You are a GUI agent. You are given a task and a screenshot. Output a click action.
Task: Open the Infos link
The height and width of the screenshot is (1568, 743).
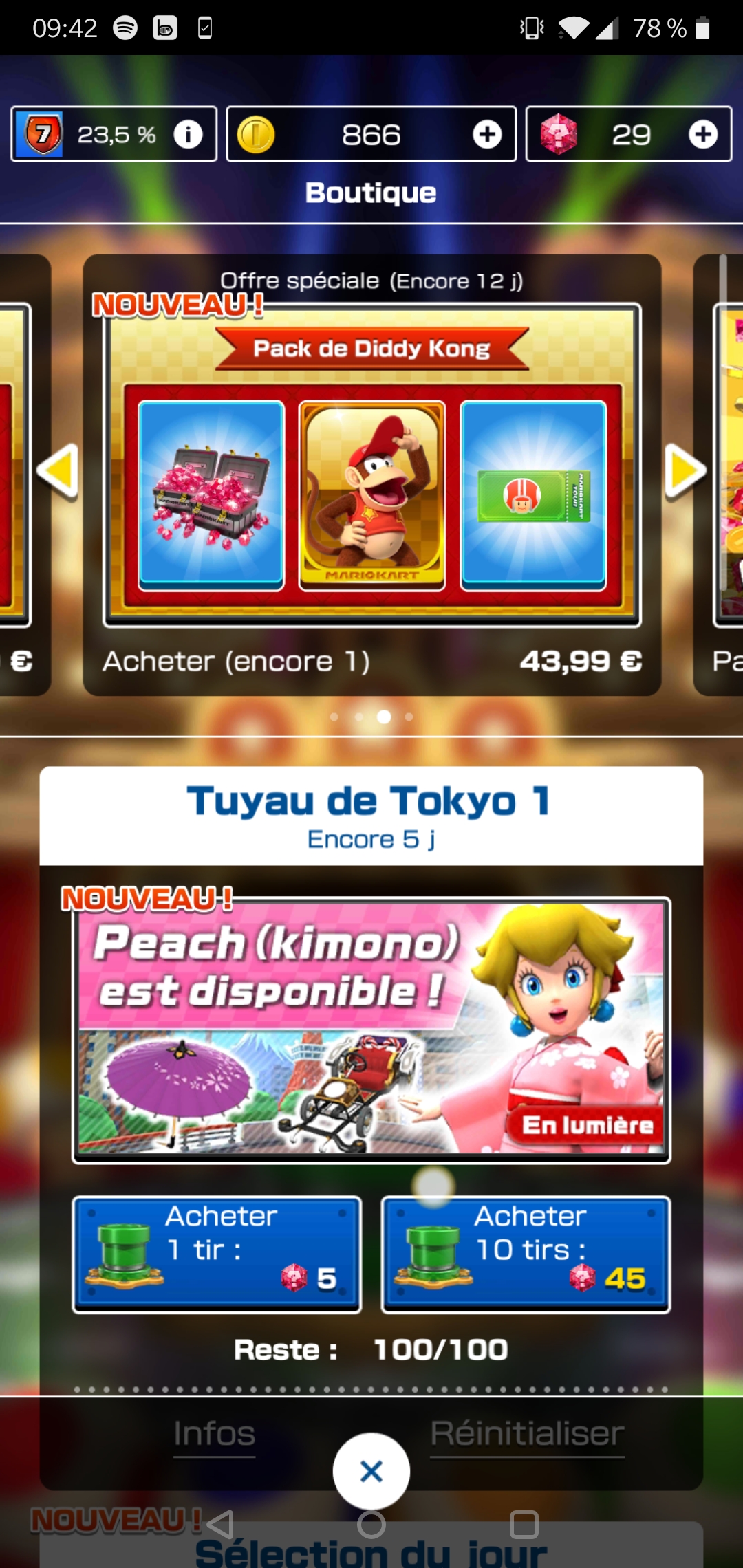pyautogui.click(x=214, y=1435)
